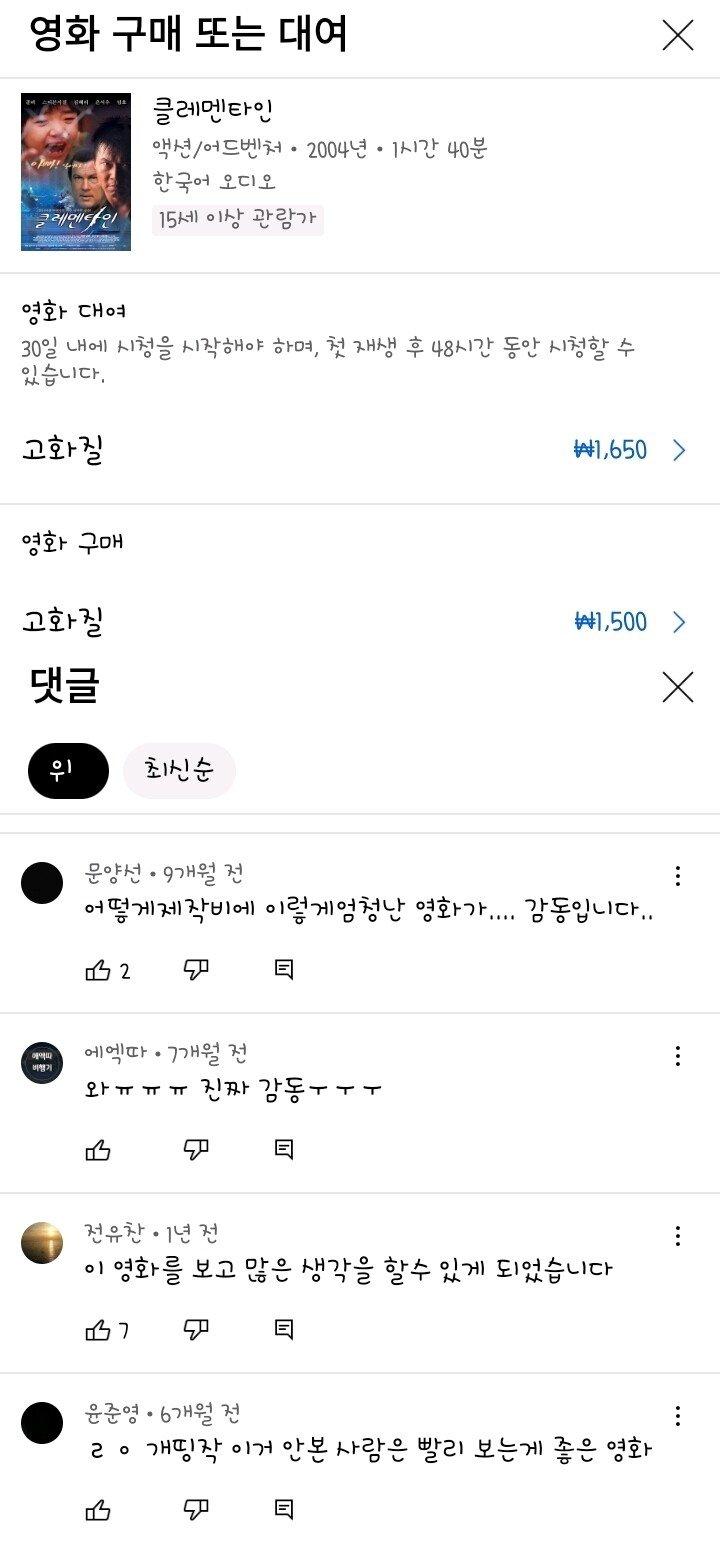720x1547 pixels.
Task: Like 에엑따's comment
Action: [x=98, y=1149]
